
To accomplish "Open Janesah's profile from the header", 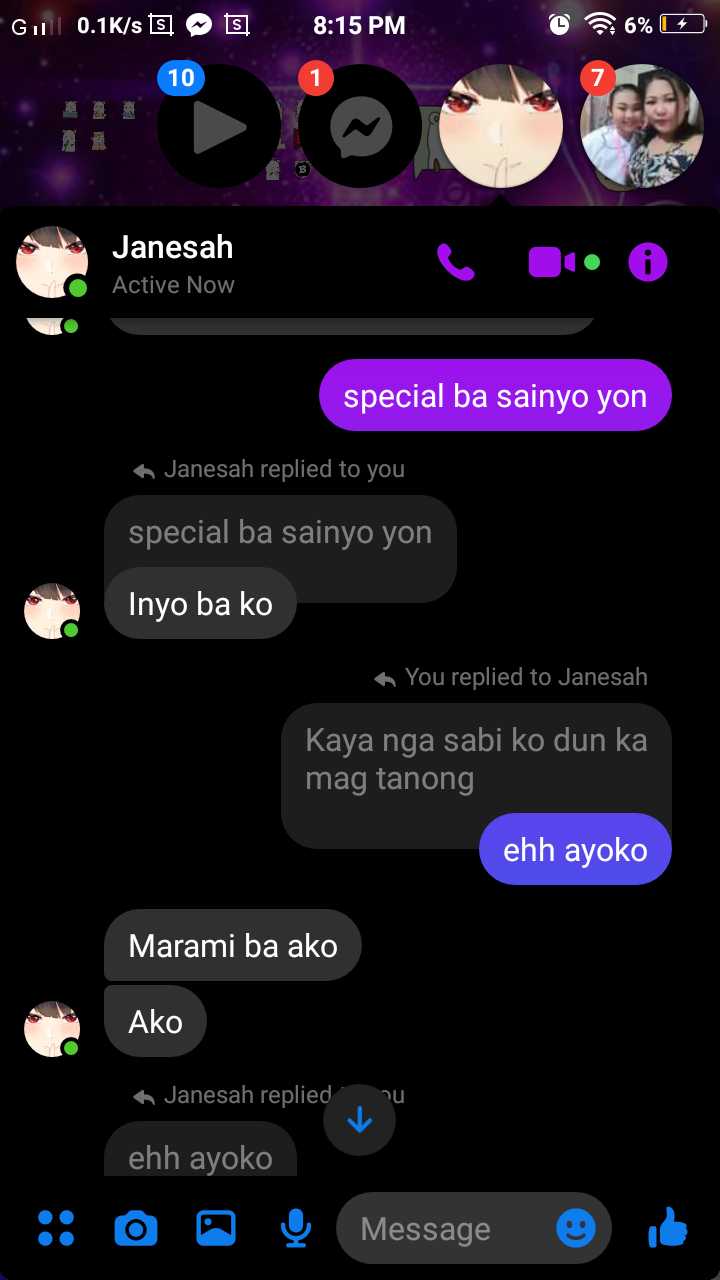I will (x=170, y=263).
